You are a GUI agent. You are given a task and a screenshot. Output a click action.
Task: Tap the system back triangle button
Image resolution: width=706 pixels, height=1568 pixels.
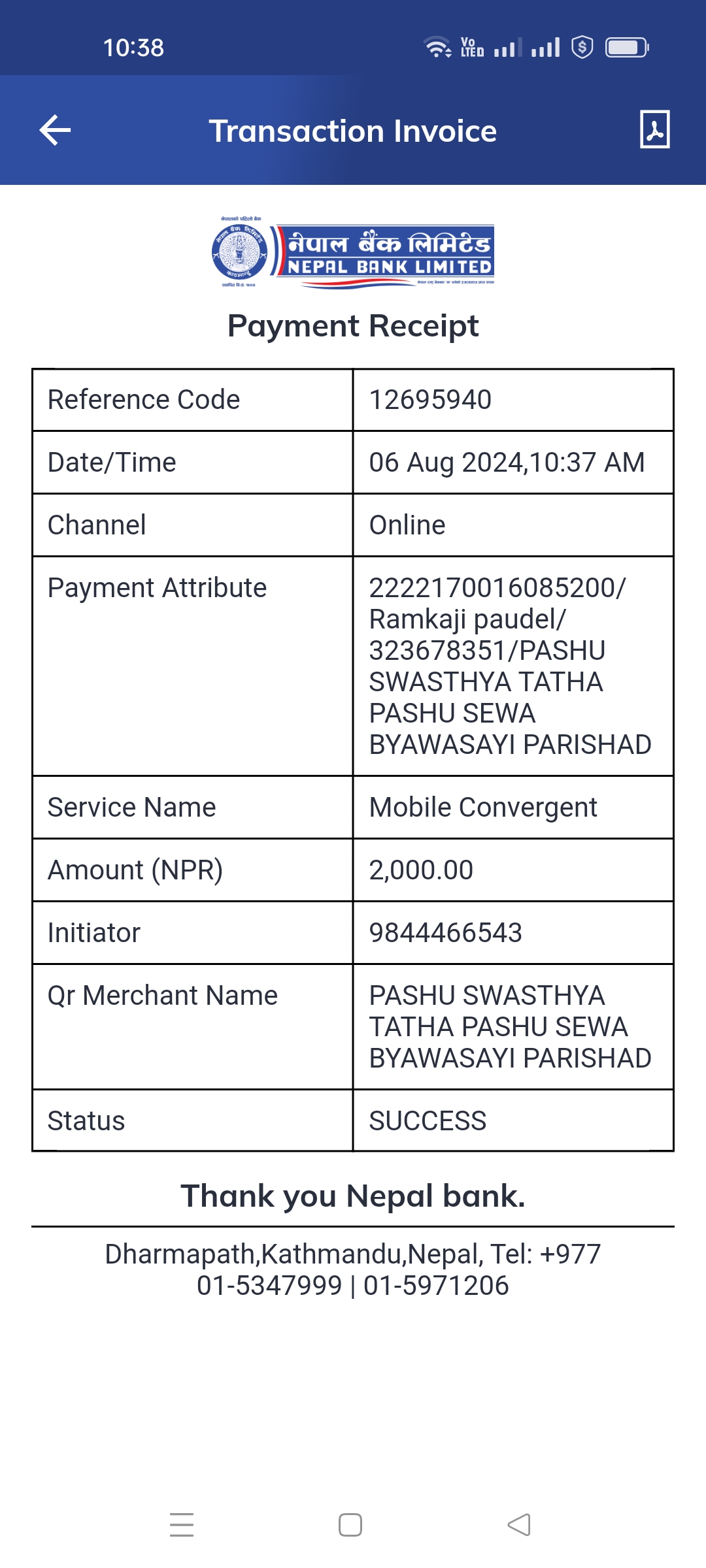pos(519,1525)
